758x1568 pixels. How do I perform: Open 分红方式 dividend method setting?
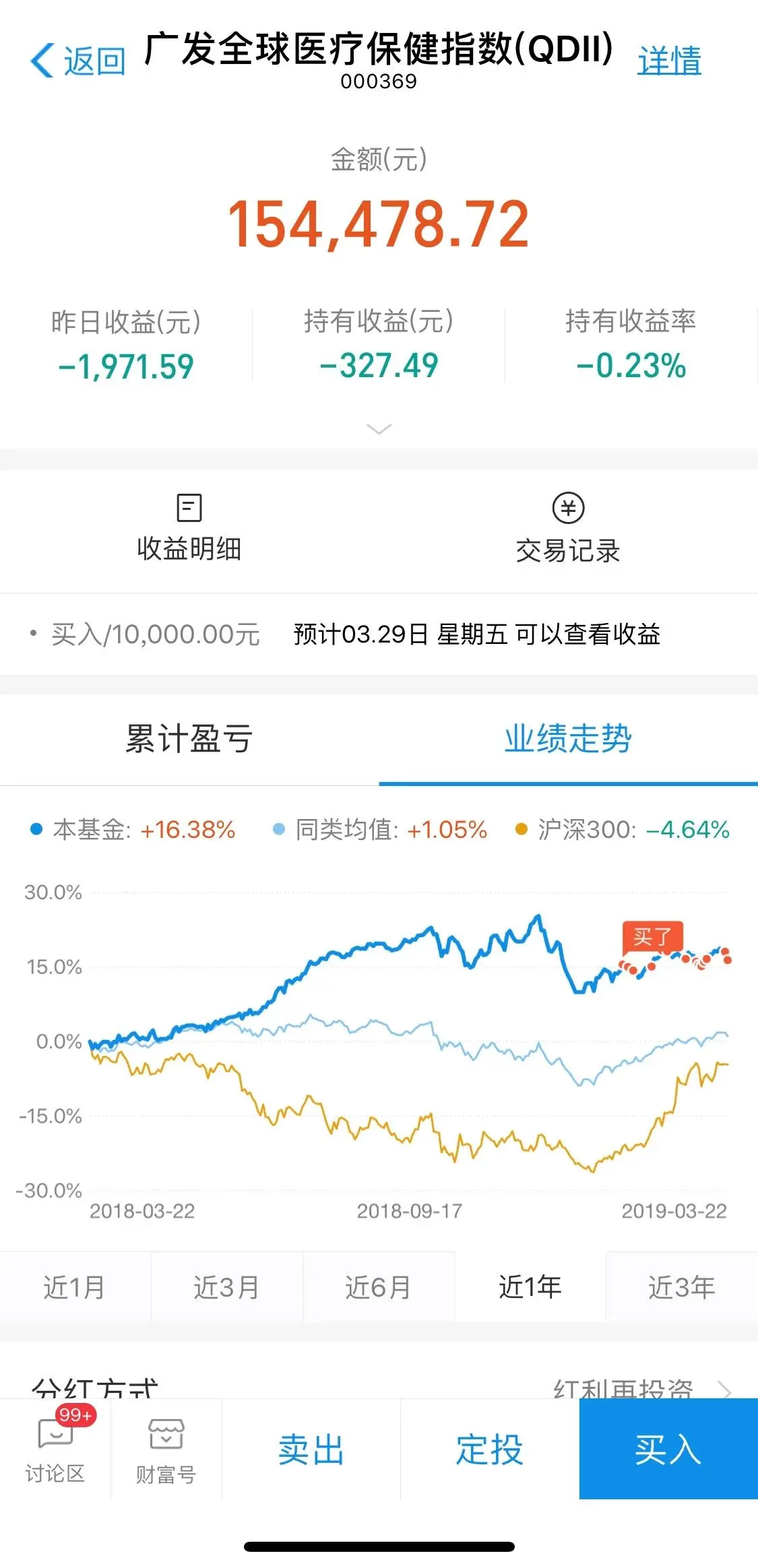click(379, 1386)
